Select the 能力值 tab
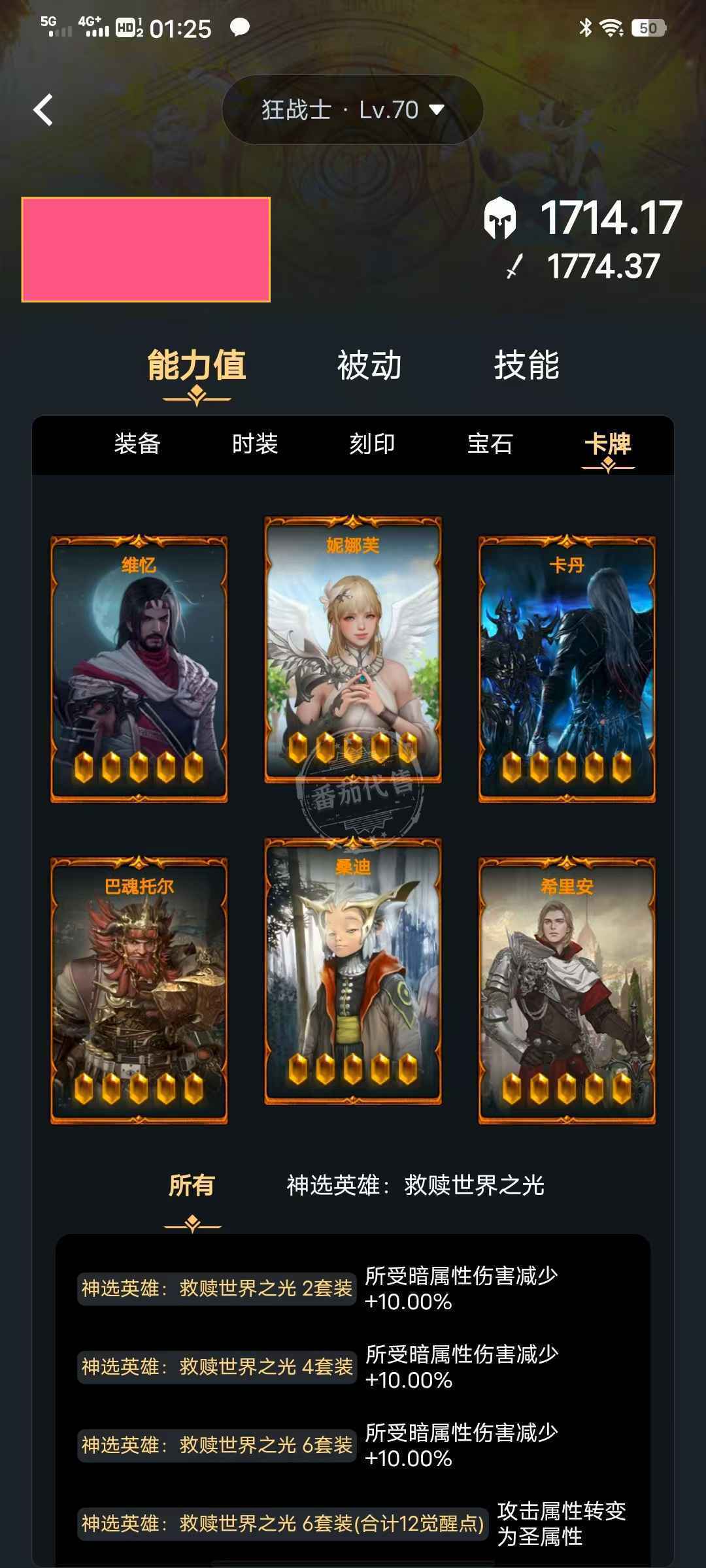Image resolution: width=706 pixels, height=1568 pixels. tap(196, 365)
